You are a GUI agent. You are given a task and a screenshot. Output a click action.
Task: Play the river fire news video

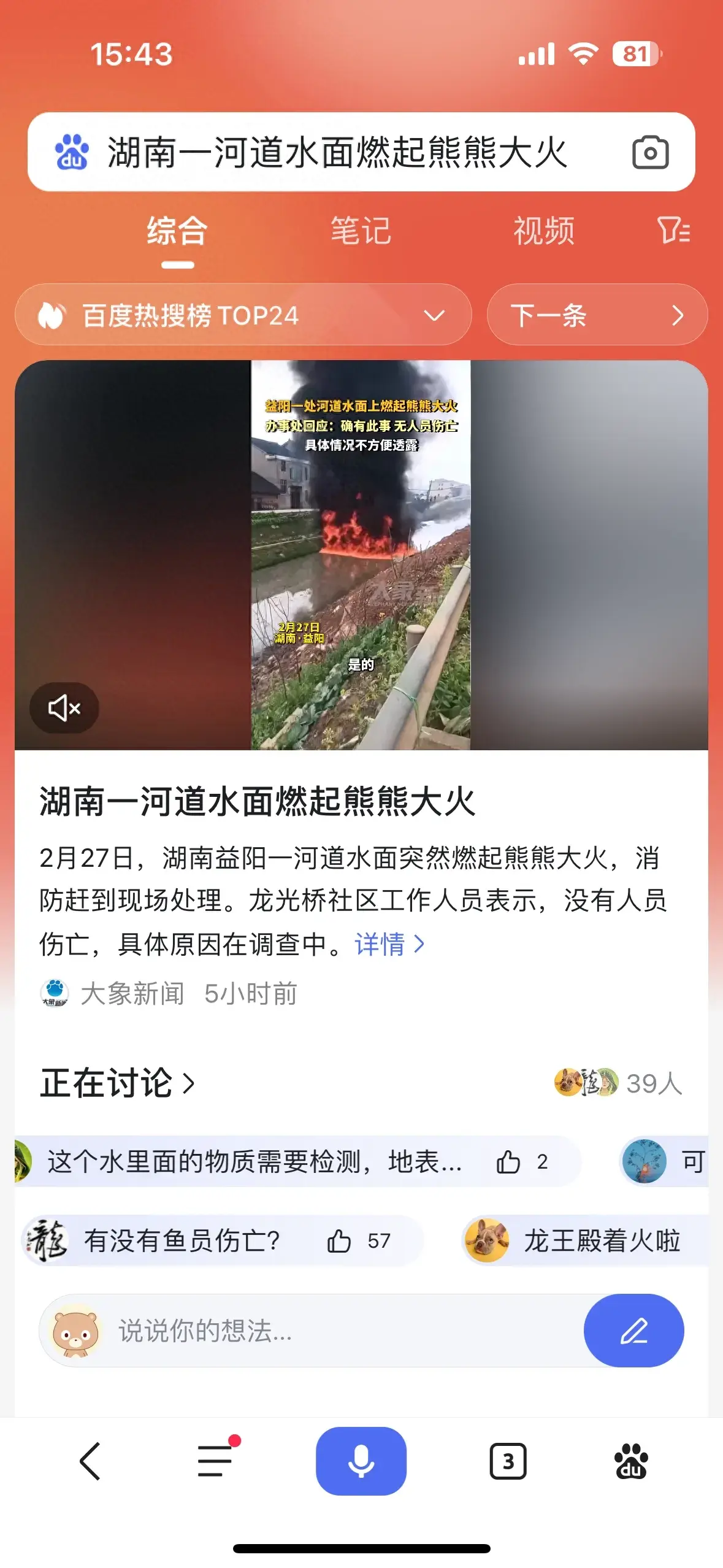[x=361, y=555]
